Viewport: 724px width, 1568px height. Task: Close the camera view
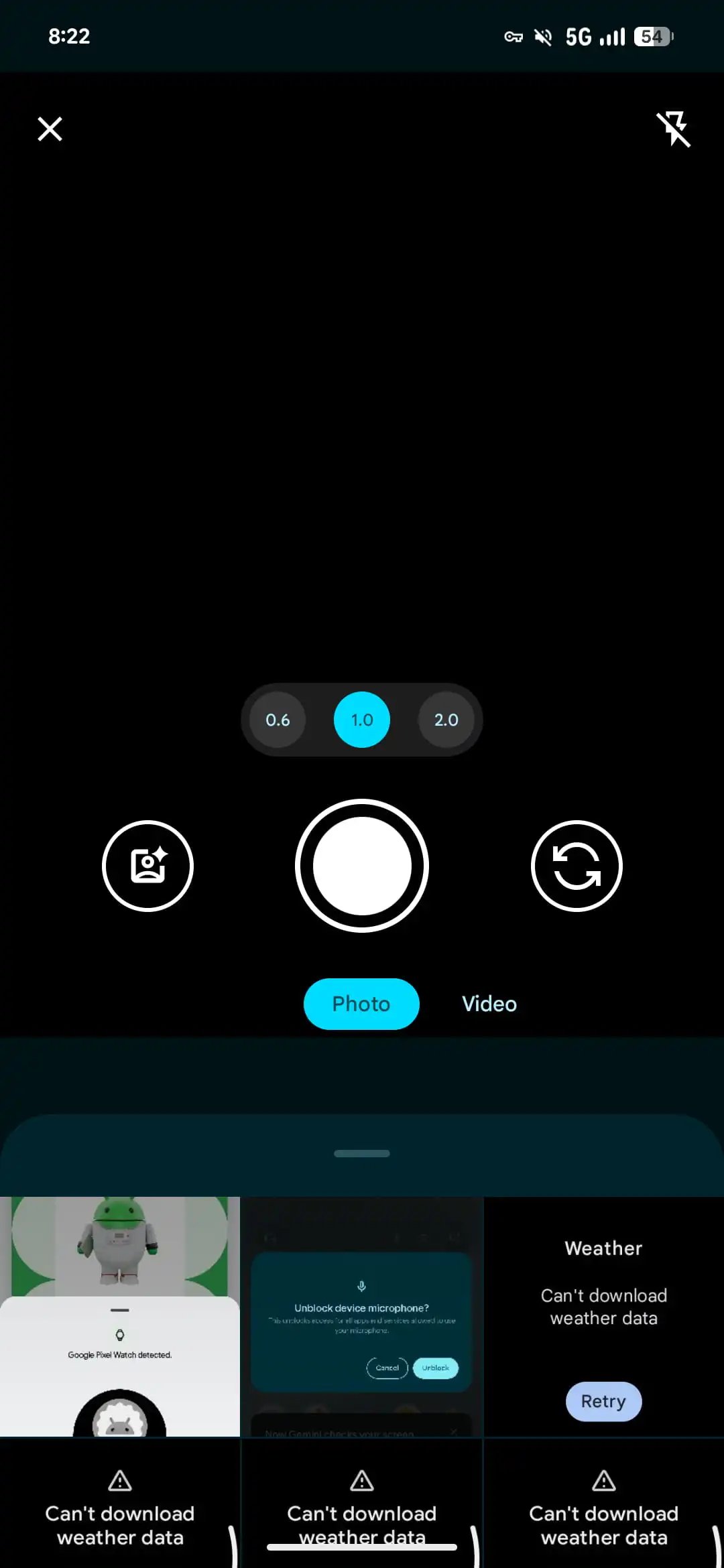[50, 129]
